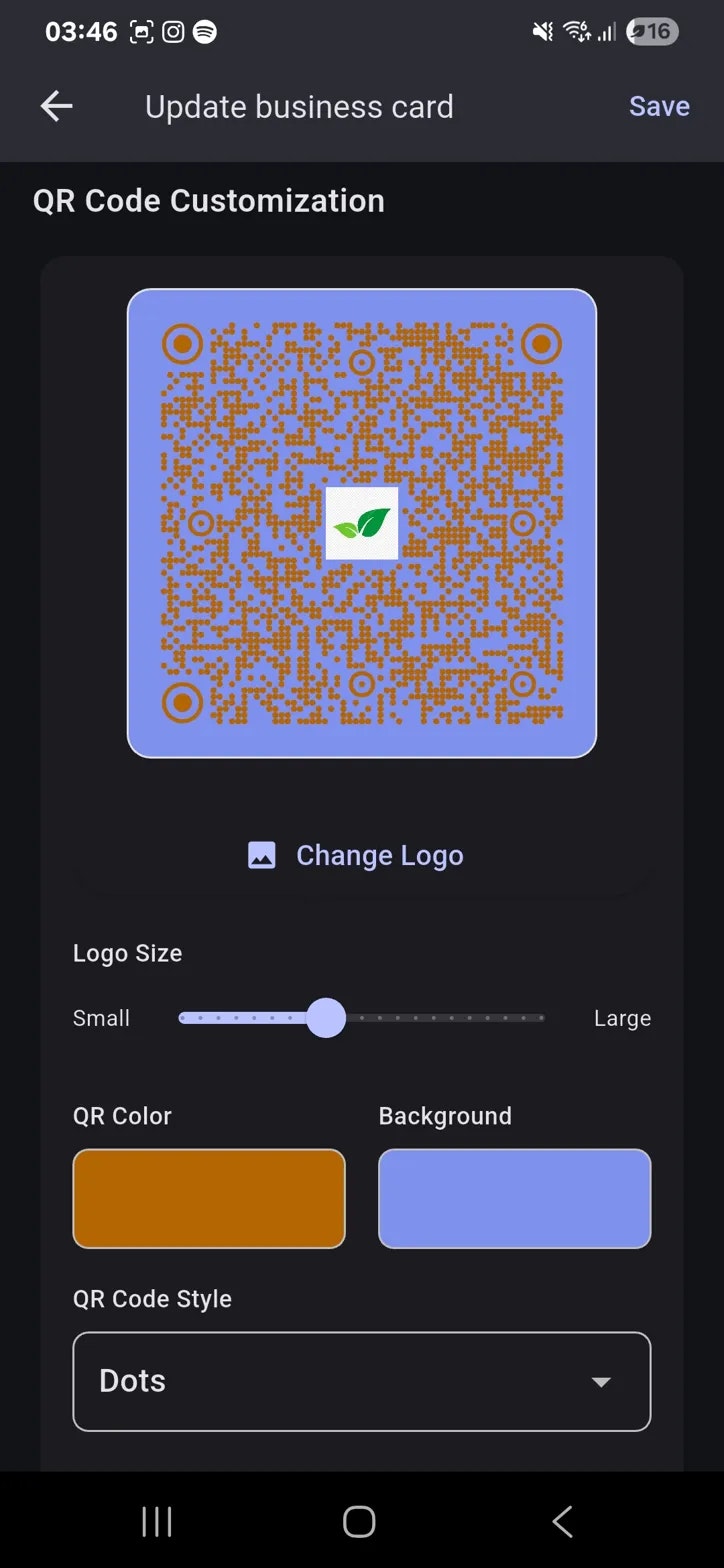Open the Spotify icon in status bar

pos(205,31)
